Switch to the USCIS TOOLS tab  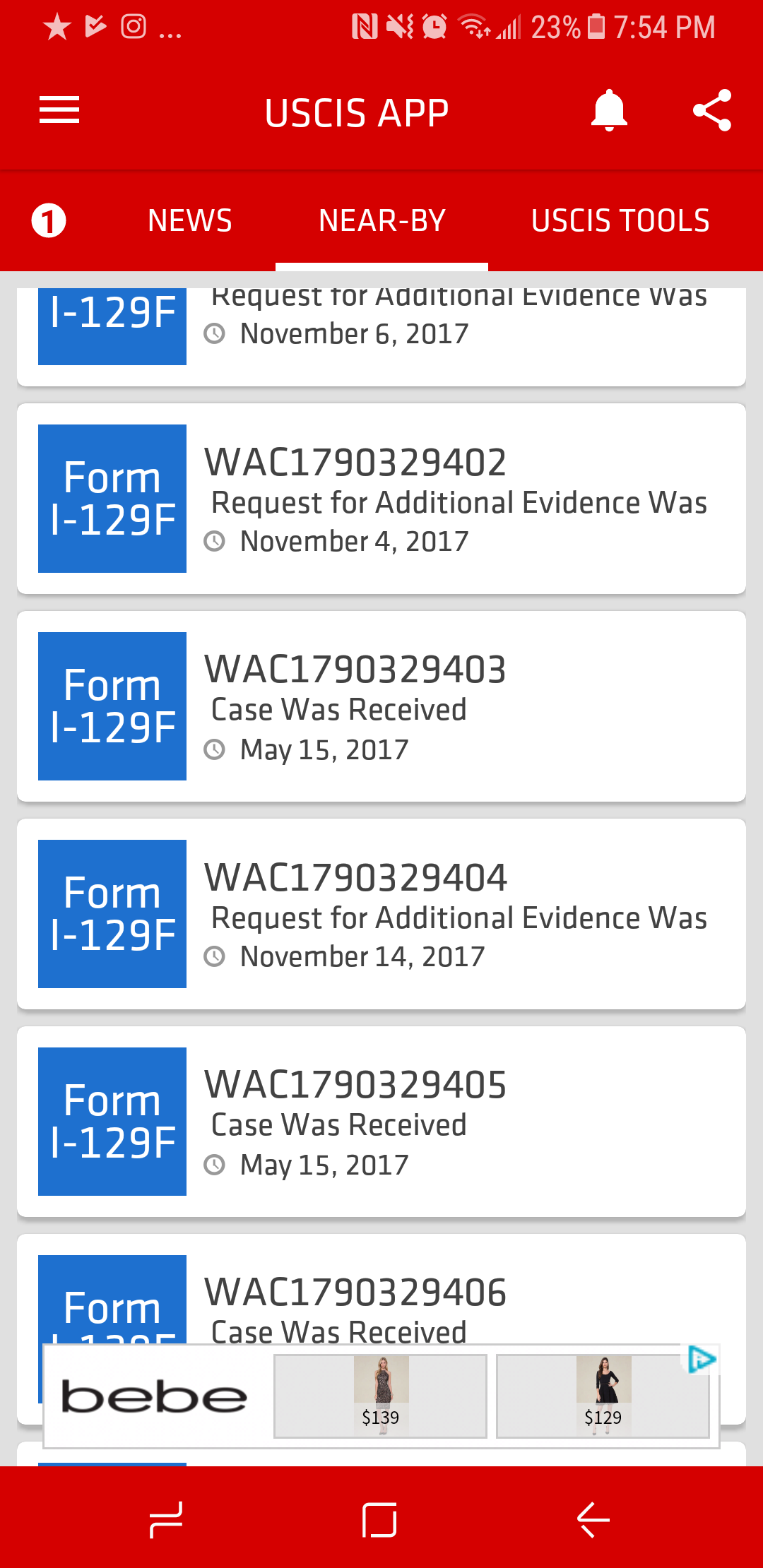[620, 220]
